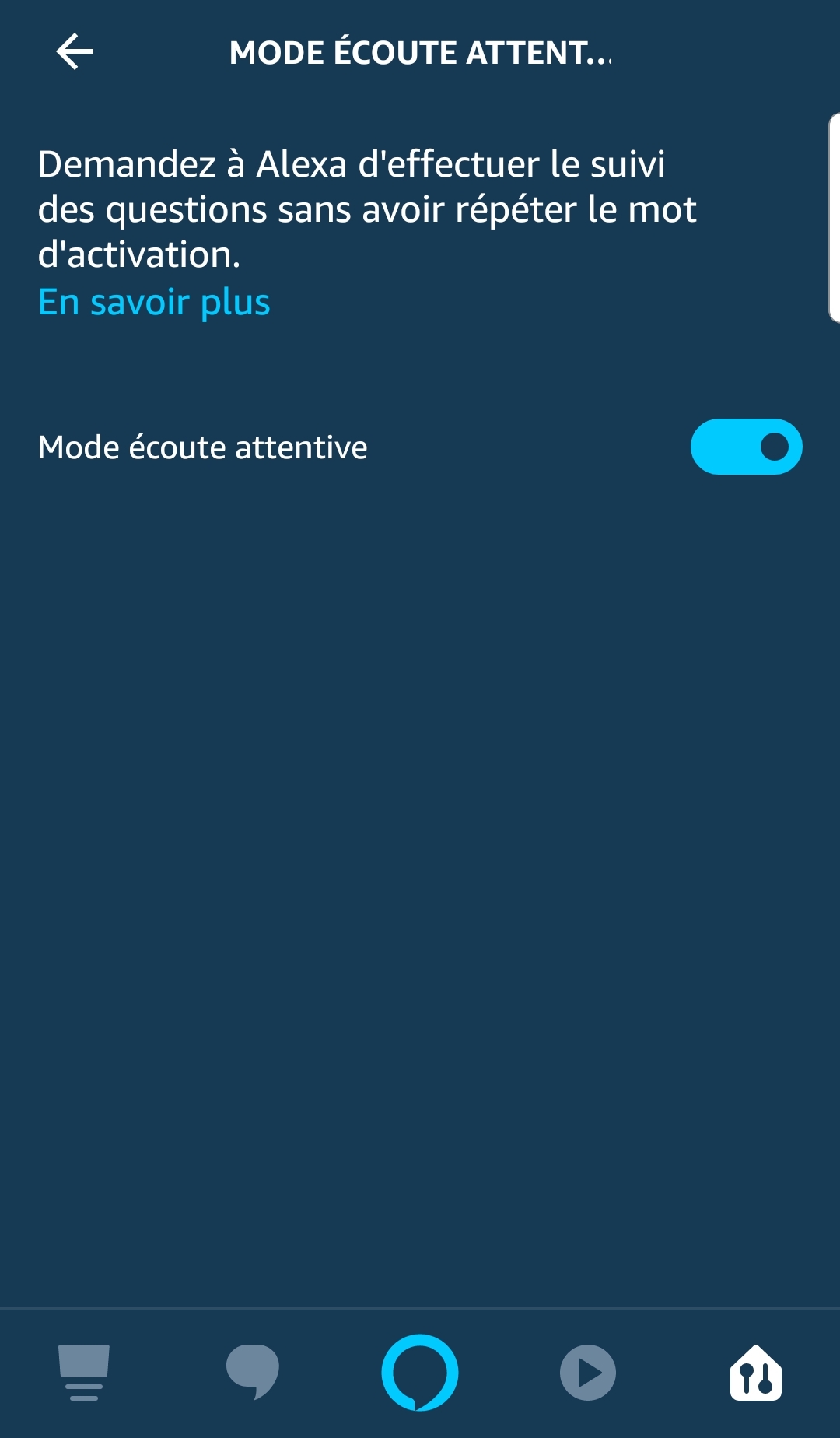Go back using the top arrow
The width and height of the screenshot is (840, 1438).
pyautogui.click(x=75, y=52)
